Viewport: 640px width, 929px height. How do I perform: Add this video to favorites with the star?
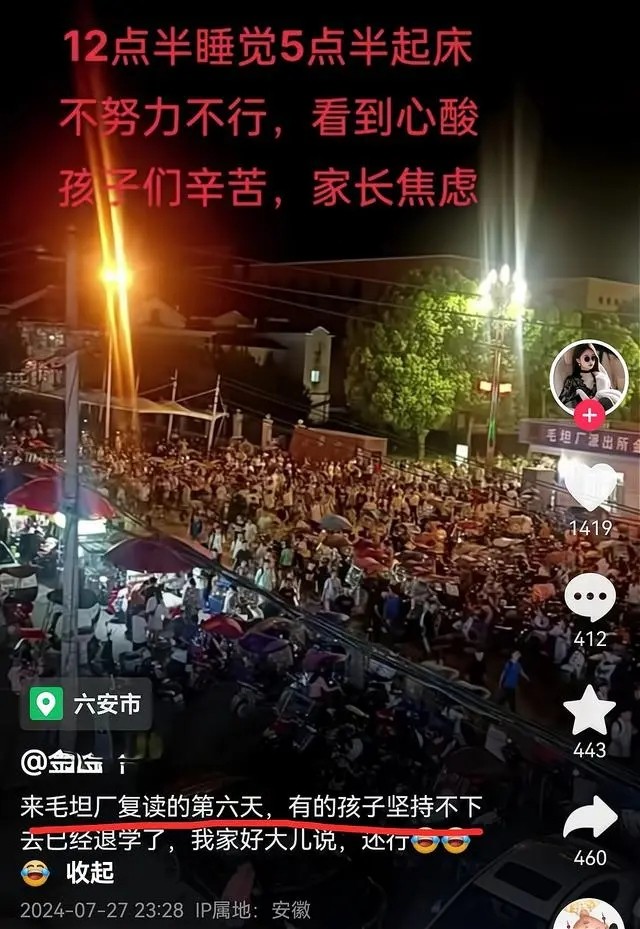click(x=589, y=710)
